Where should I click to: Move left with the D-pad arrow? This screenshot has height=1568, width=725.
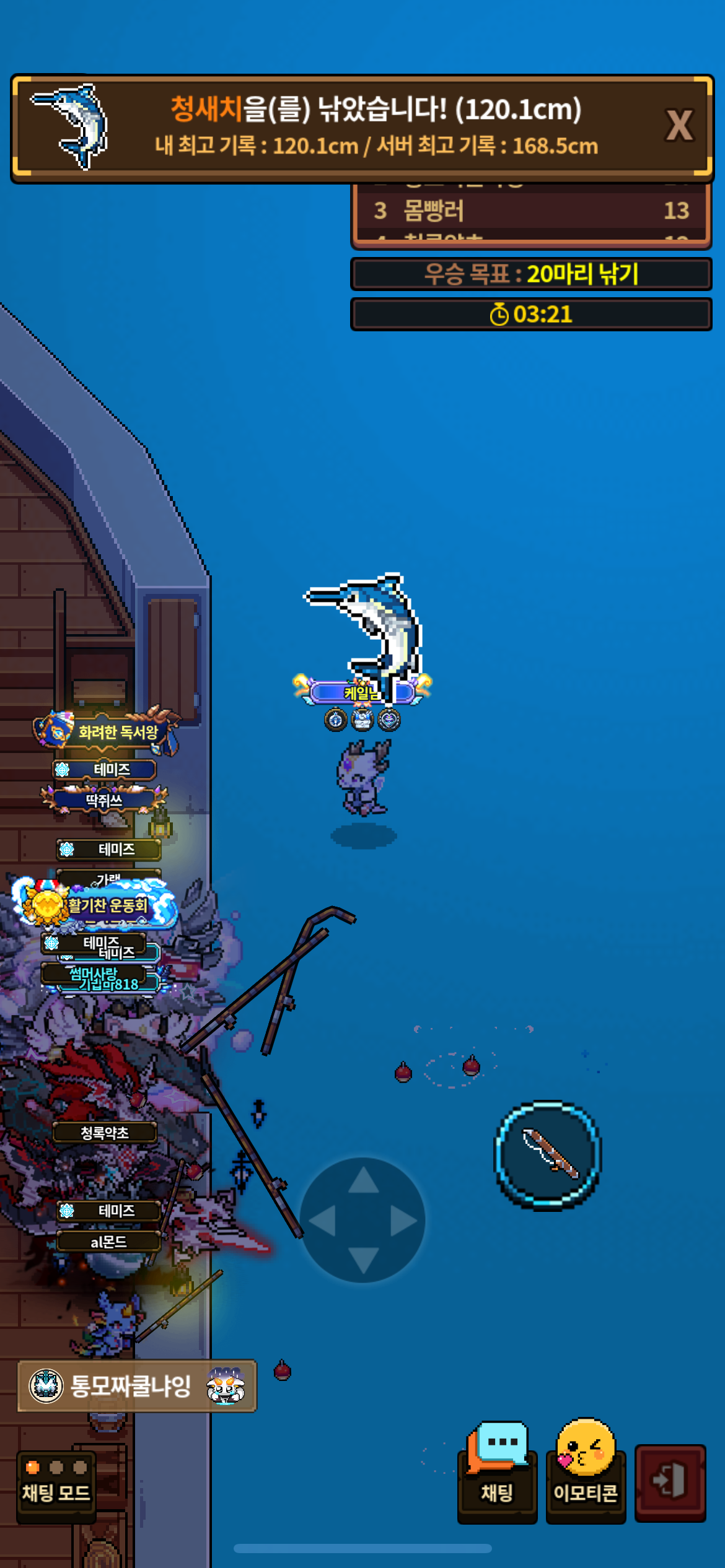[322, 1221]
